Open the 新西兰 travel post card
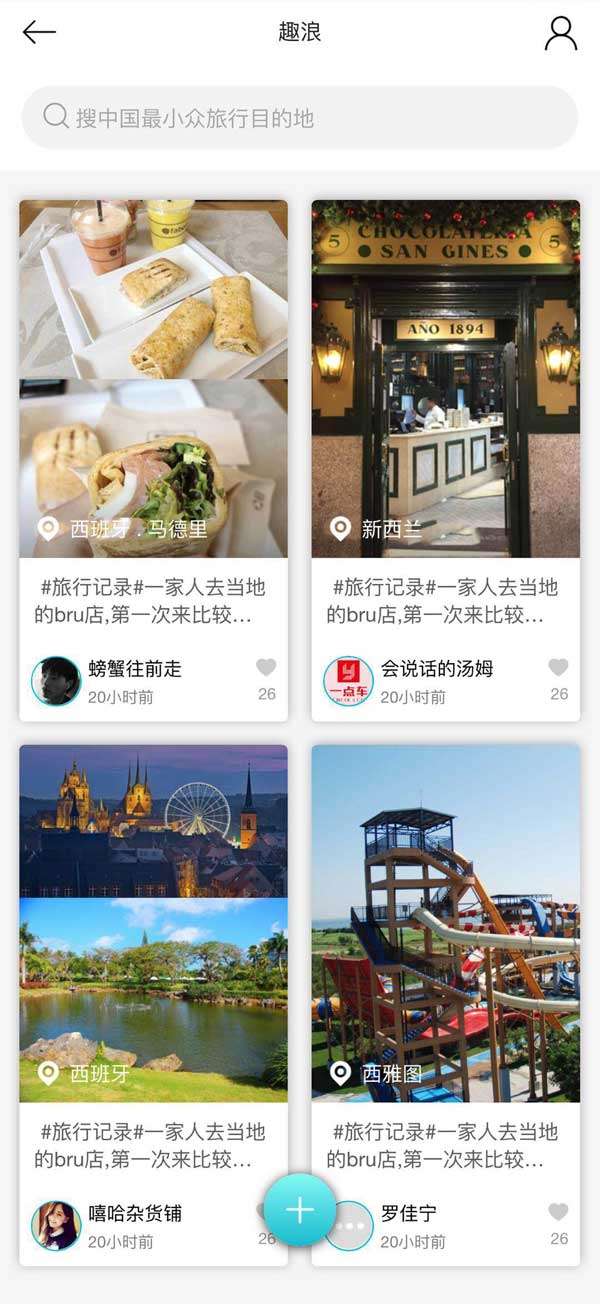The image size is (600, 1304). coord(445,380)
